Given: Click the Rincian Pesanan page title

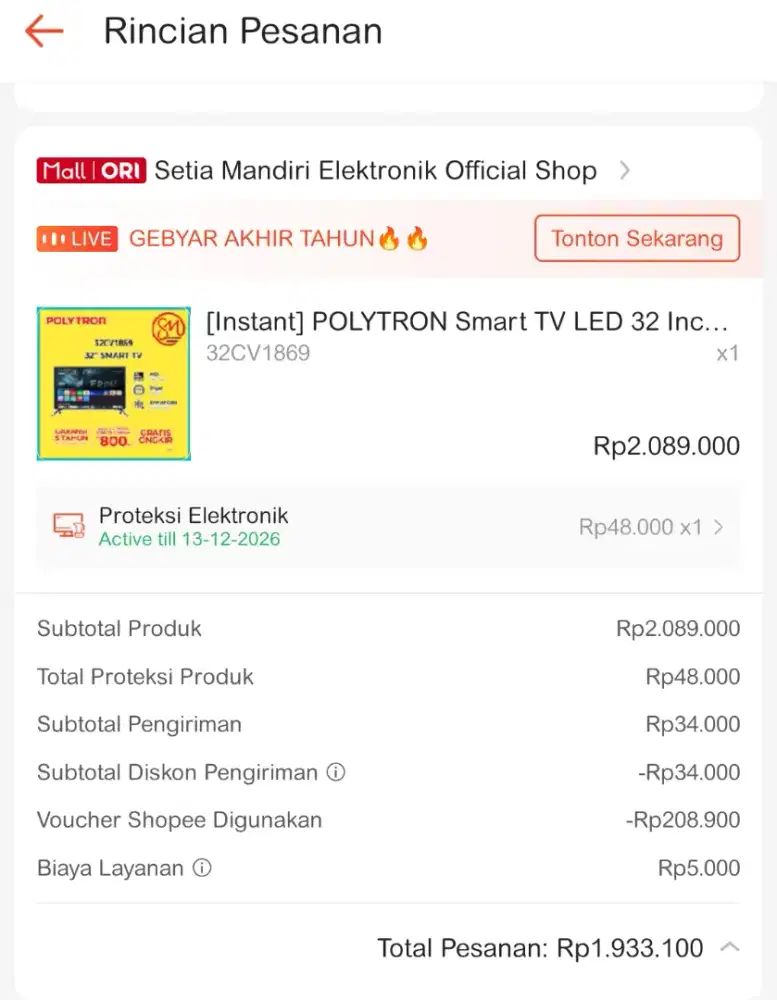Looking at the screenshot, I should click(242, 31).
